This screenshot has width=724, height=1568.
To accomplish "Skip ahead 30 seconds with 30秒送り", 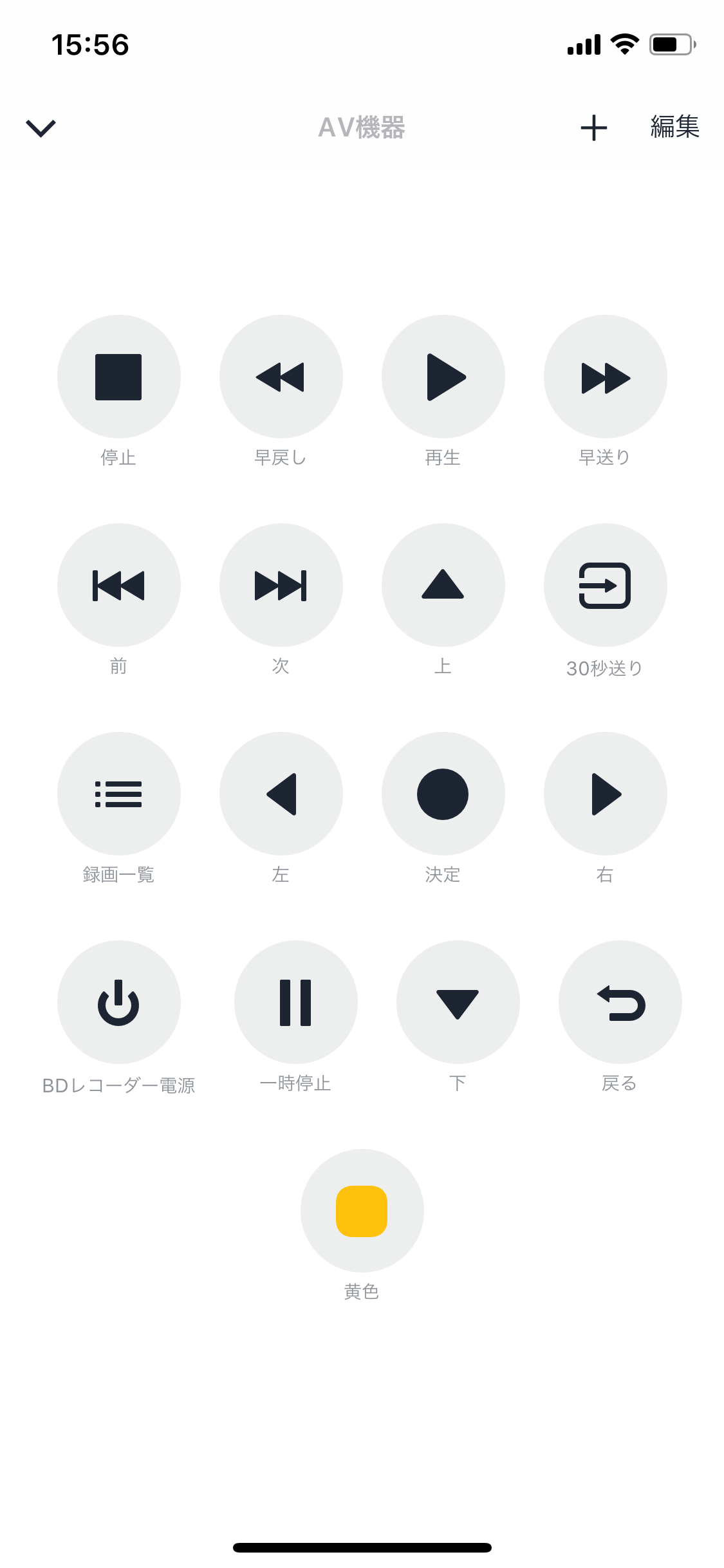I will (x=606, y=585).
